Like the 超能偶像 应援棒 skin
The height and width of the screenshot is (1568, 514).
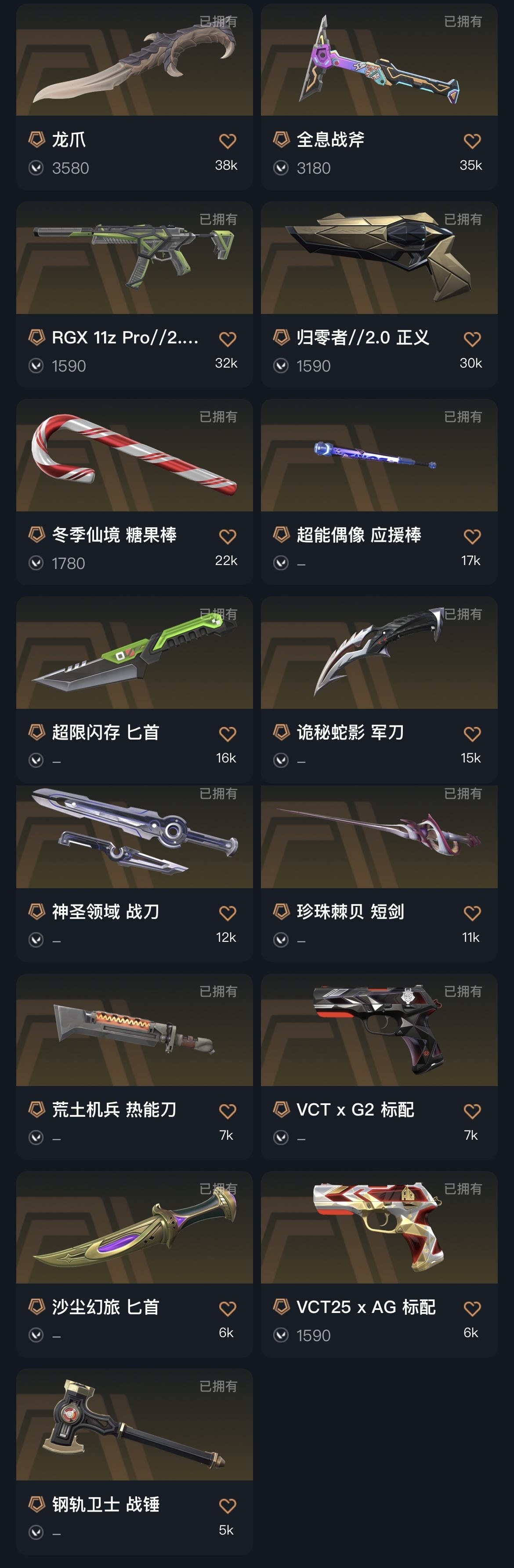(x=472, y=536)
